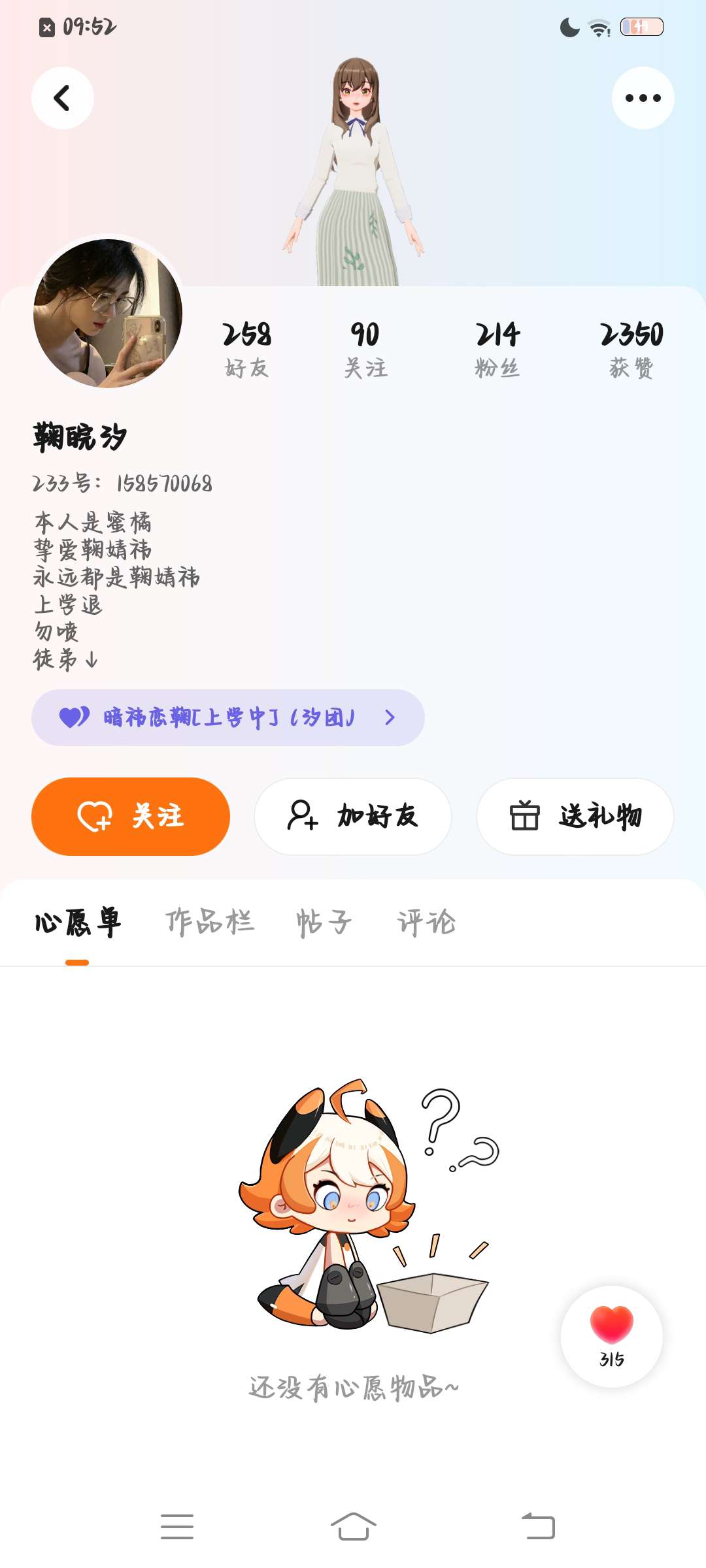Switch to the 评论 tab

click(x=426, y=923)
